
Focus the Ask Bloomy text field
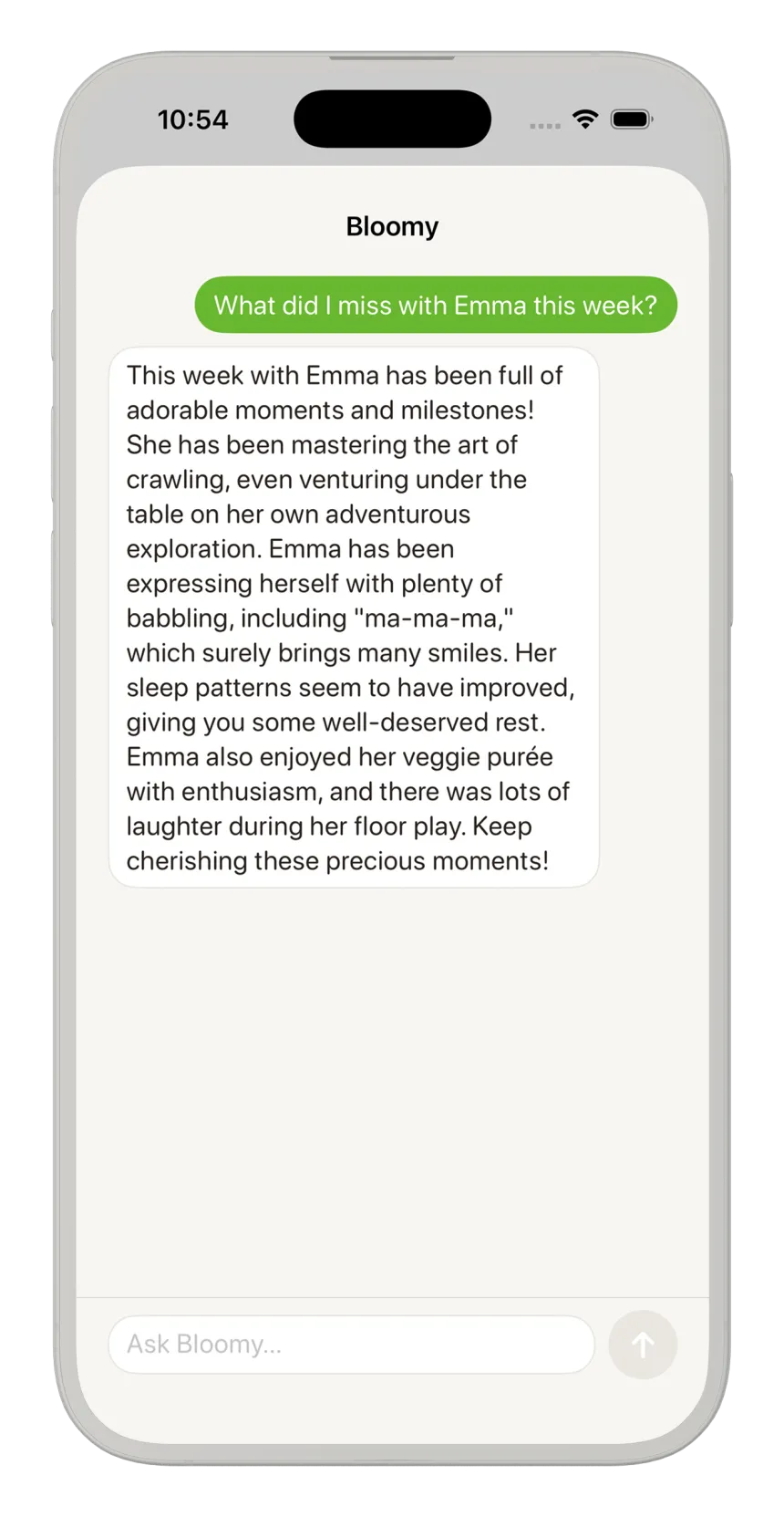pos(351,1344)
